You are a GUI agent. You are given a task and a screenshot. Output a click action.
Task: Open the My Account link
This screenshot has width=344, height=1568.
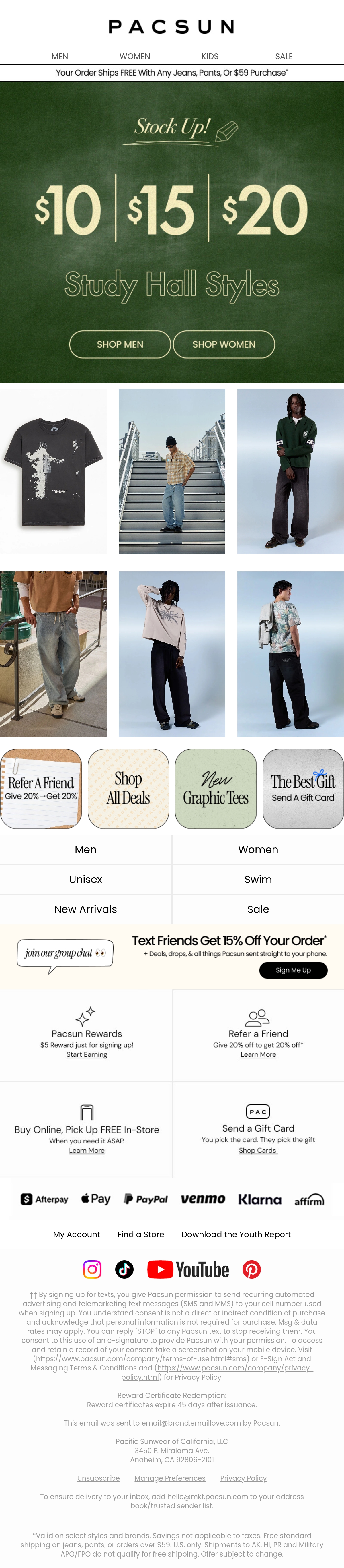click(77, 1234)
